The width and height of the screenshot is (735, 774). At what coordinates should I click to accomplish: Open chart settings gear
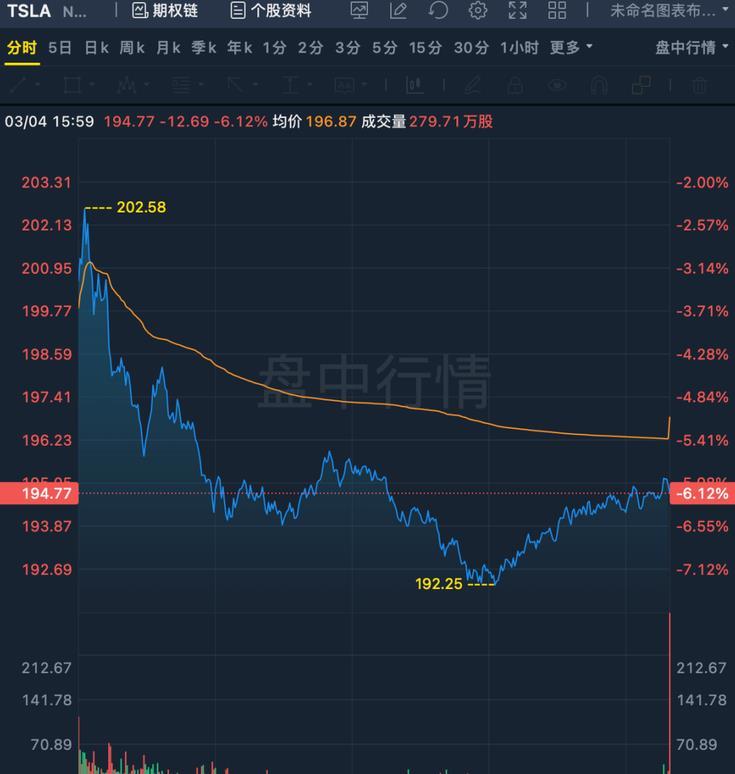478,11
